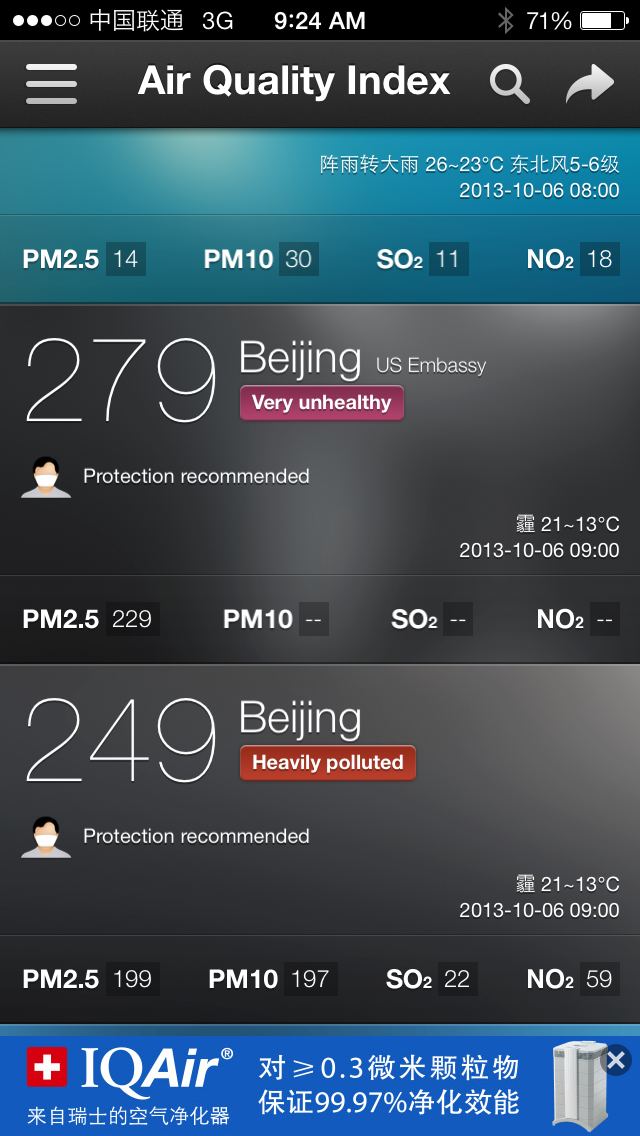This screenshot has height=1136, width=640.
Task: Open the Beijing Heavily polluted card
Action: tap(320, 800)
